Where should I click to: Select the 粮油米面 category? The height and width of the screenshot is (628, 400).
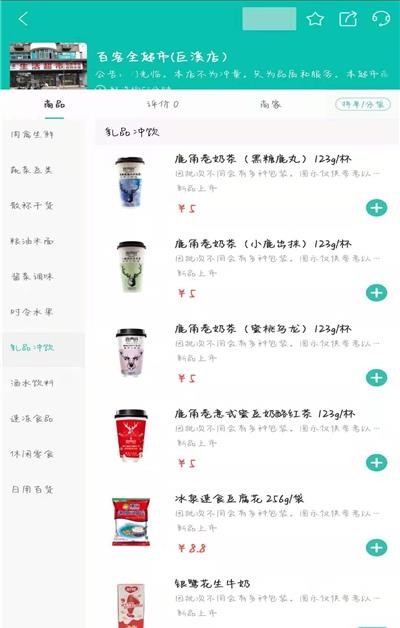click(32, 241)
